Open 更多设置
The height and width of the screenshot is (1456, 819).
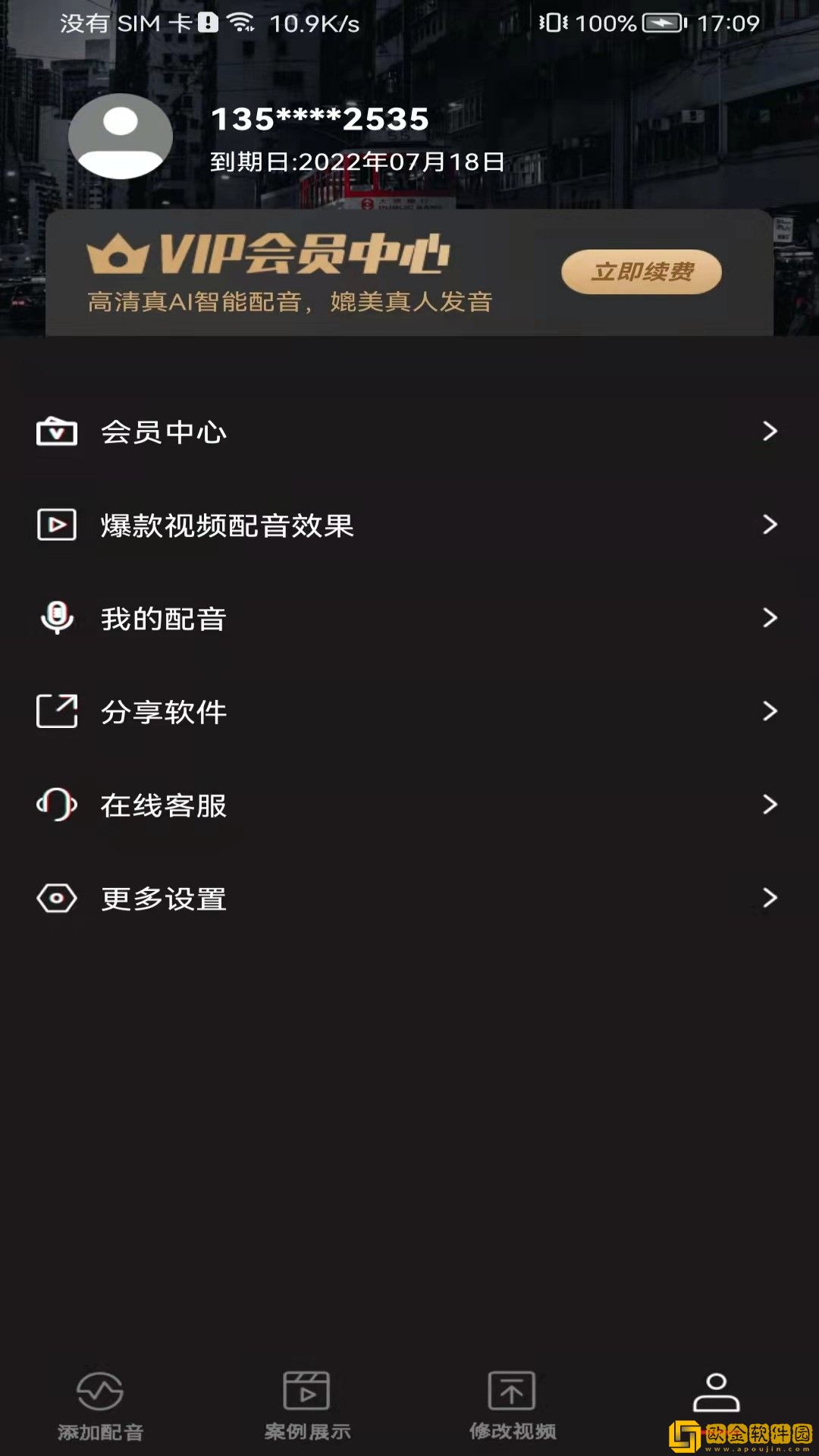tap(409, 899)
